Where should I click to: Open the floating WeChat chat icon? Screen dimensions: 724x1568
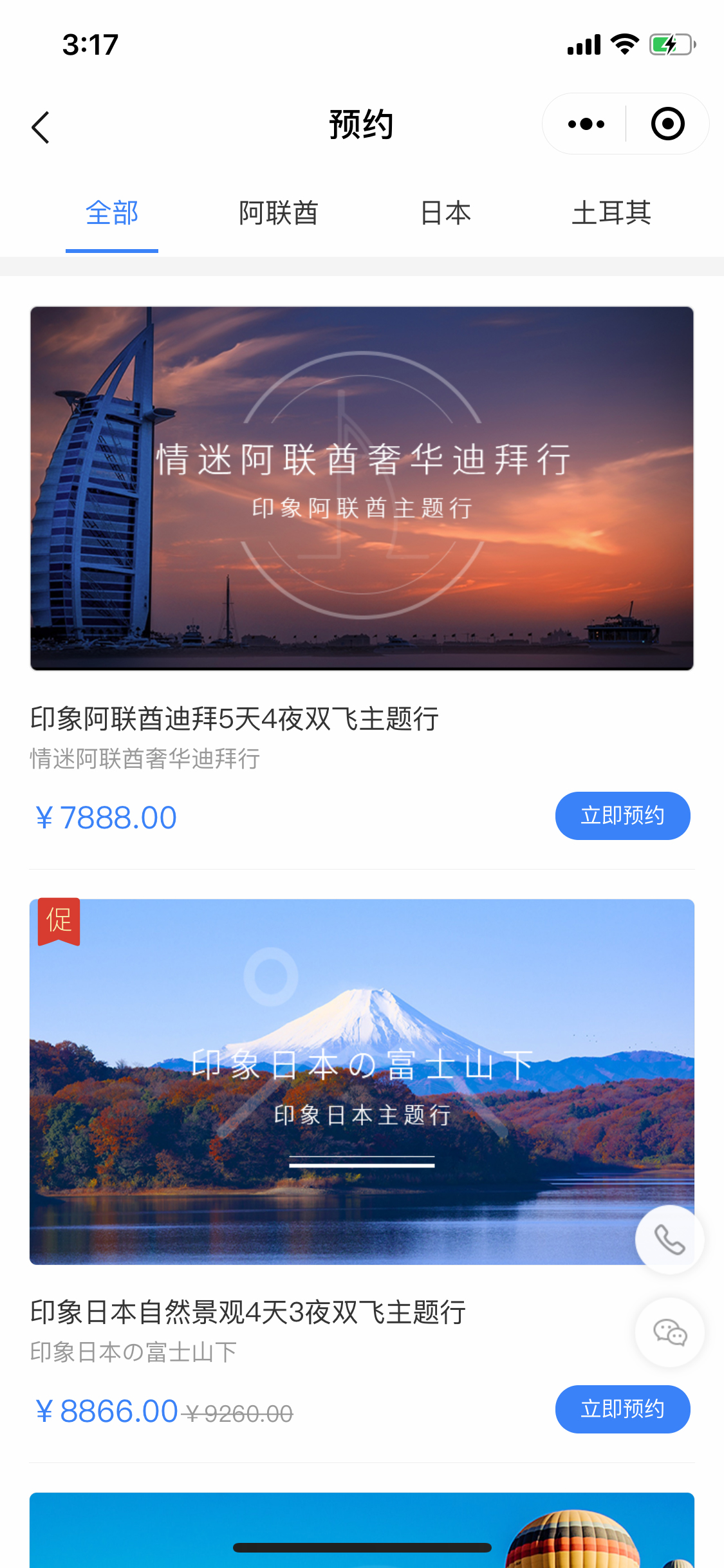(669, 1332)
